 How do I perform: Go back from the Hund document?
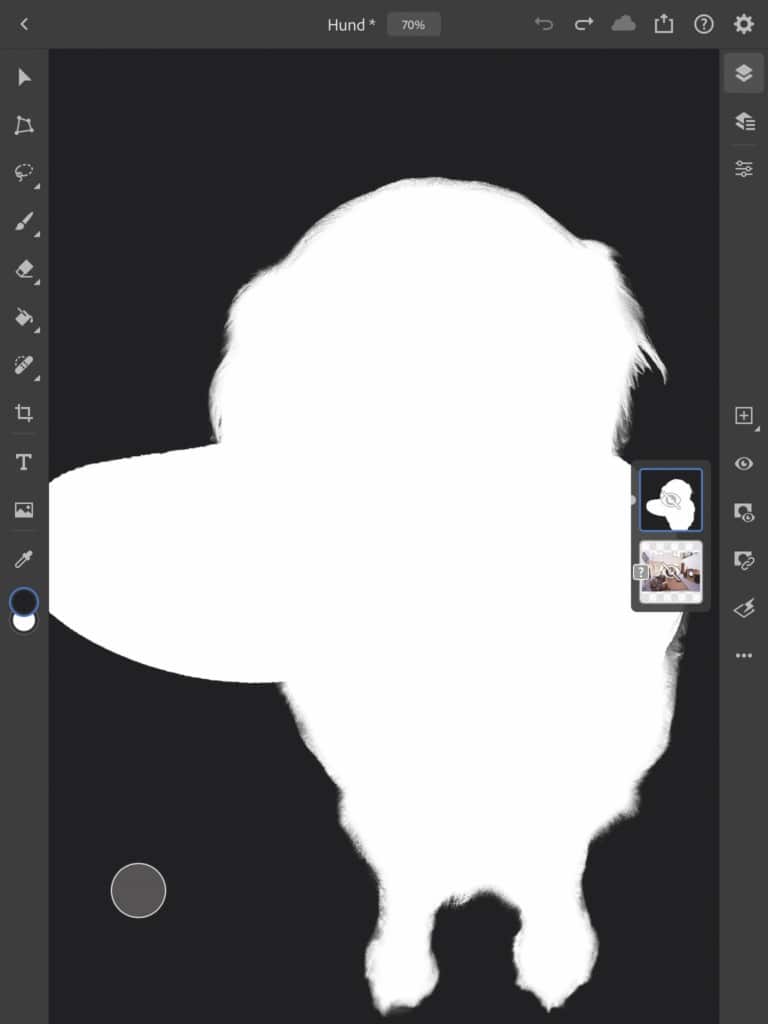[24, 24]
